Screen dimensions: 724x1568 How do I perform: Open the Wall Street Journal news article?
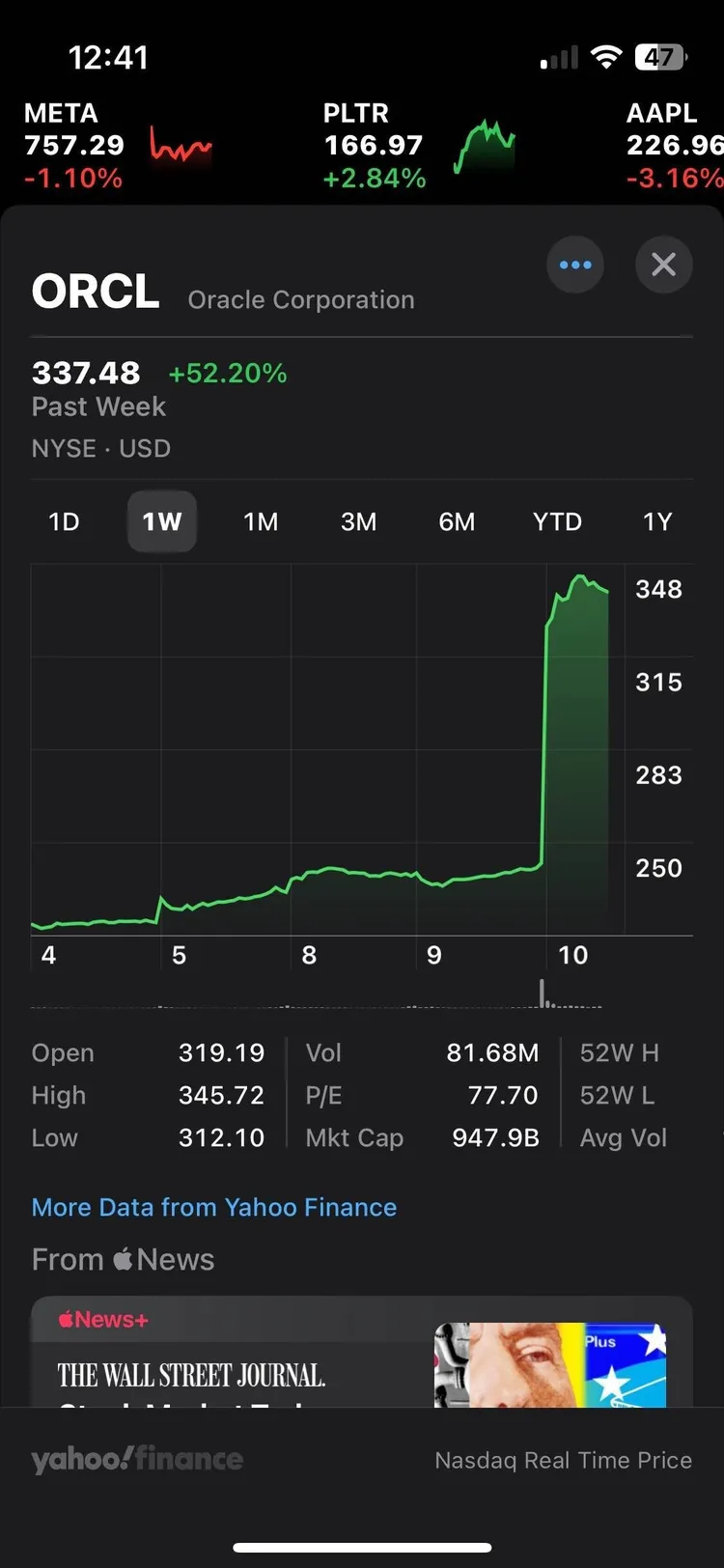[x=361, y=1357]
